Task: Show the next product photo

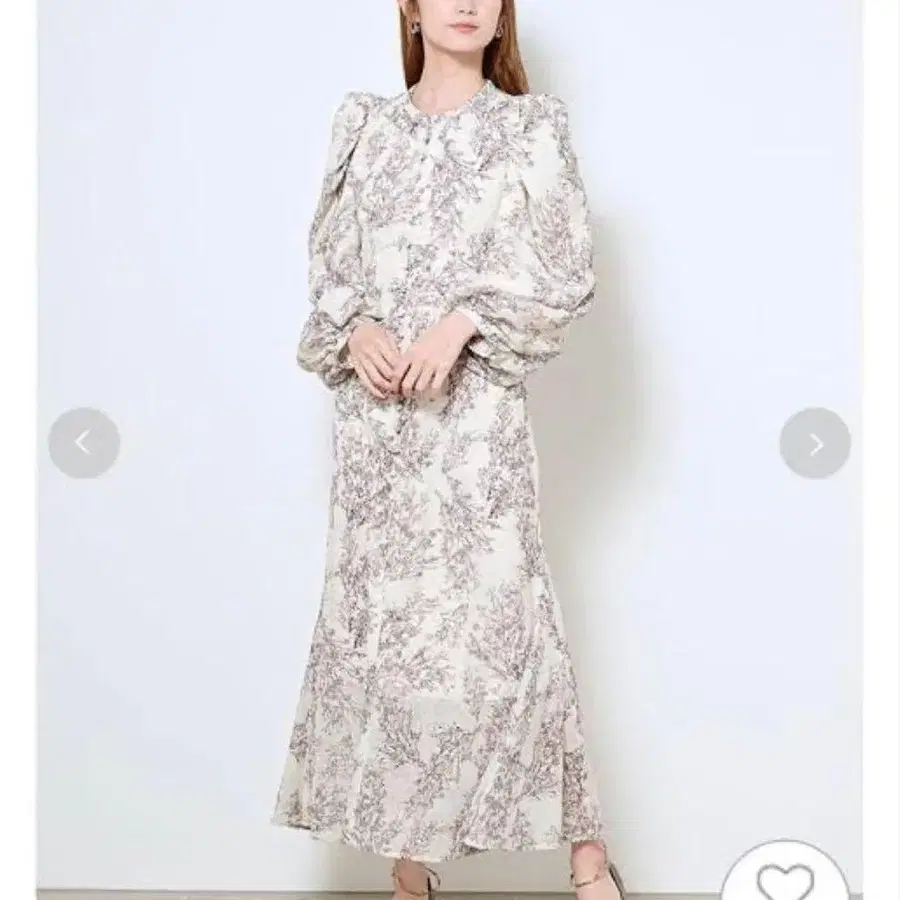Action: pos(815,443)
